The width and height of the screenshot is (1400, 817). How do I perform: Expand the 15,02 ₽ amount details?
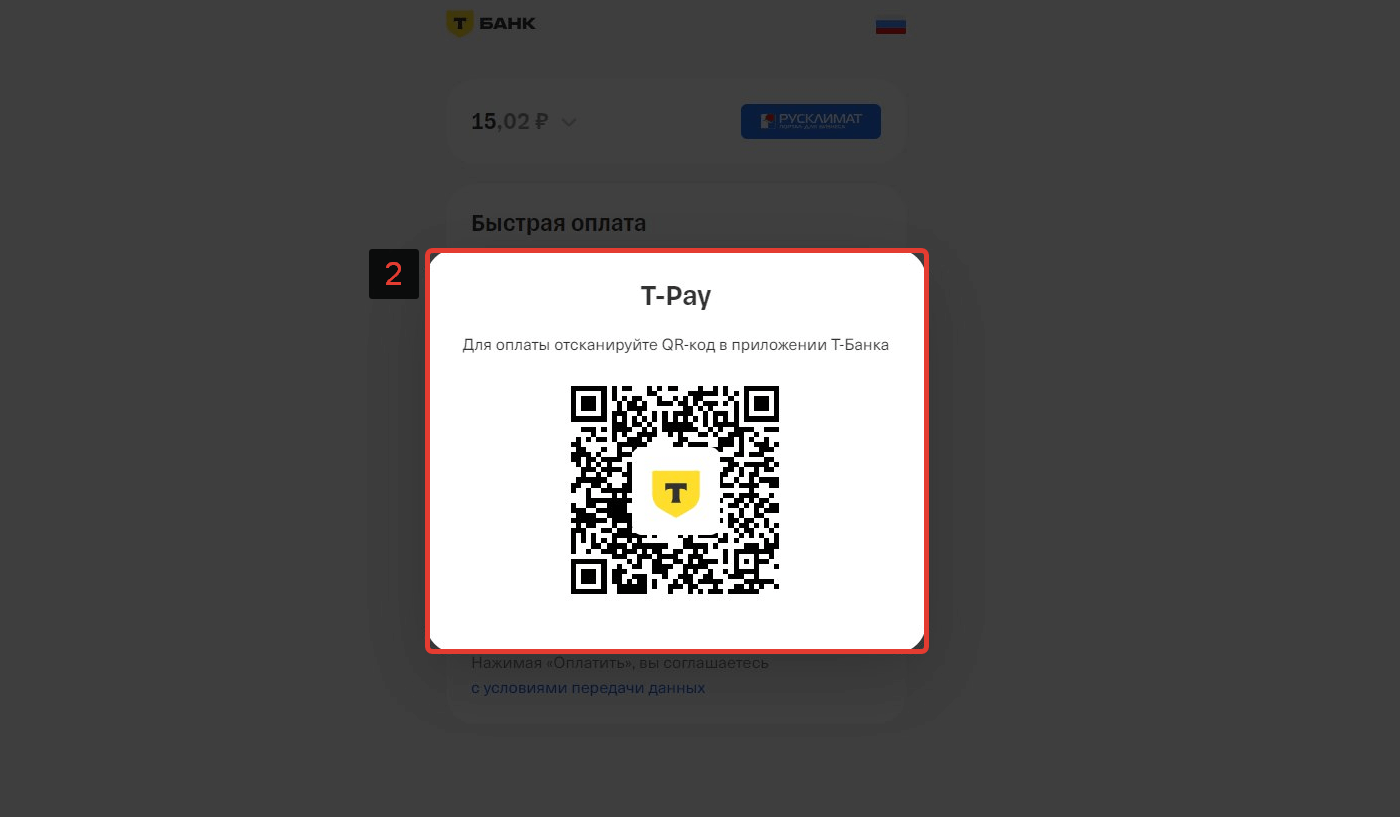coord(568,123)
